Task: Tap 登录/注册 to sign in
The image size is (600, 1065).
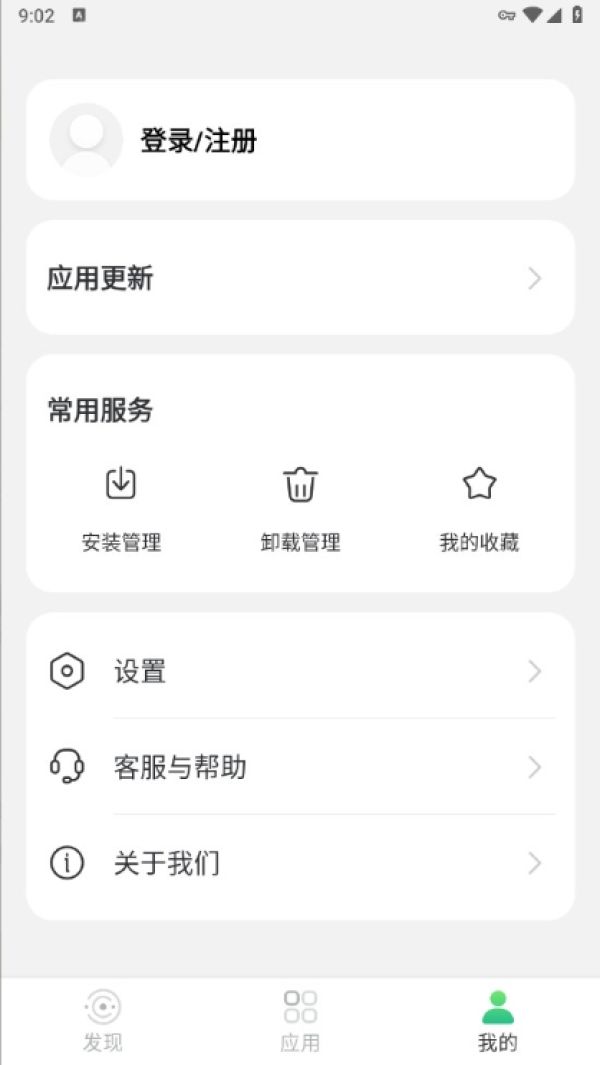Action: [x=198, y=141]
